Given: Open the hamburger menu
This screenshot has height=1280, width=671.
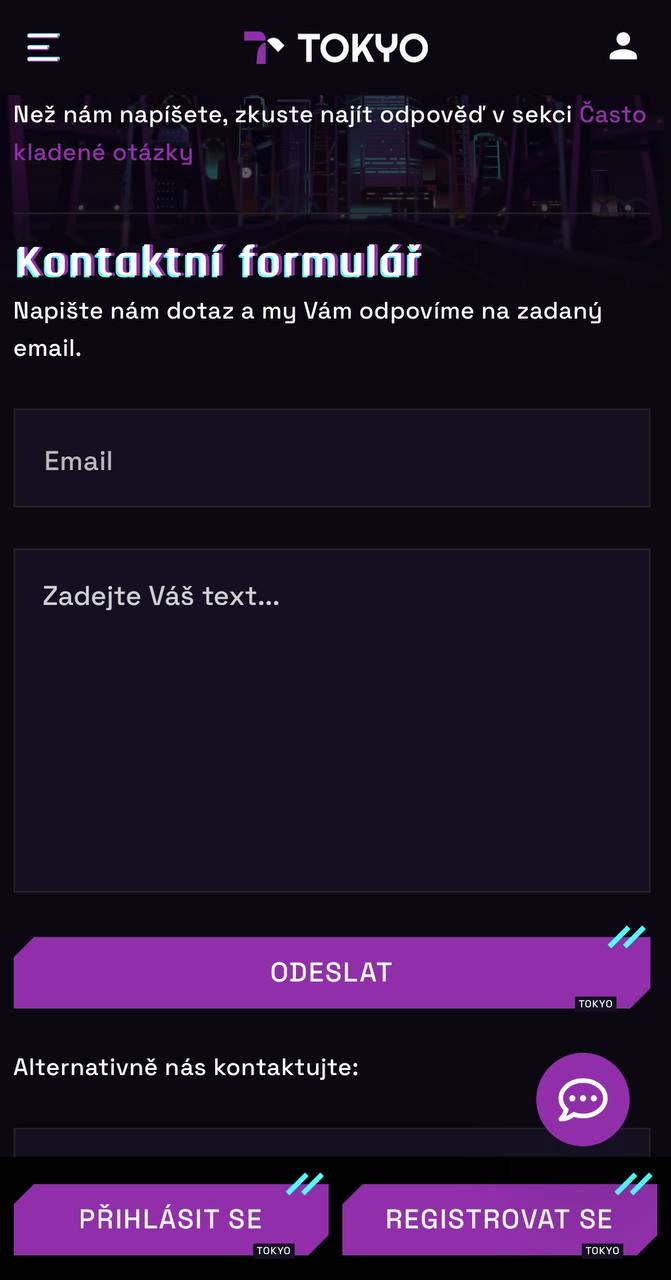Looking at the screenshot, I should (x=43, y=47).
